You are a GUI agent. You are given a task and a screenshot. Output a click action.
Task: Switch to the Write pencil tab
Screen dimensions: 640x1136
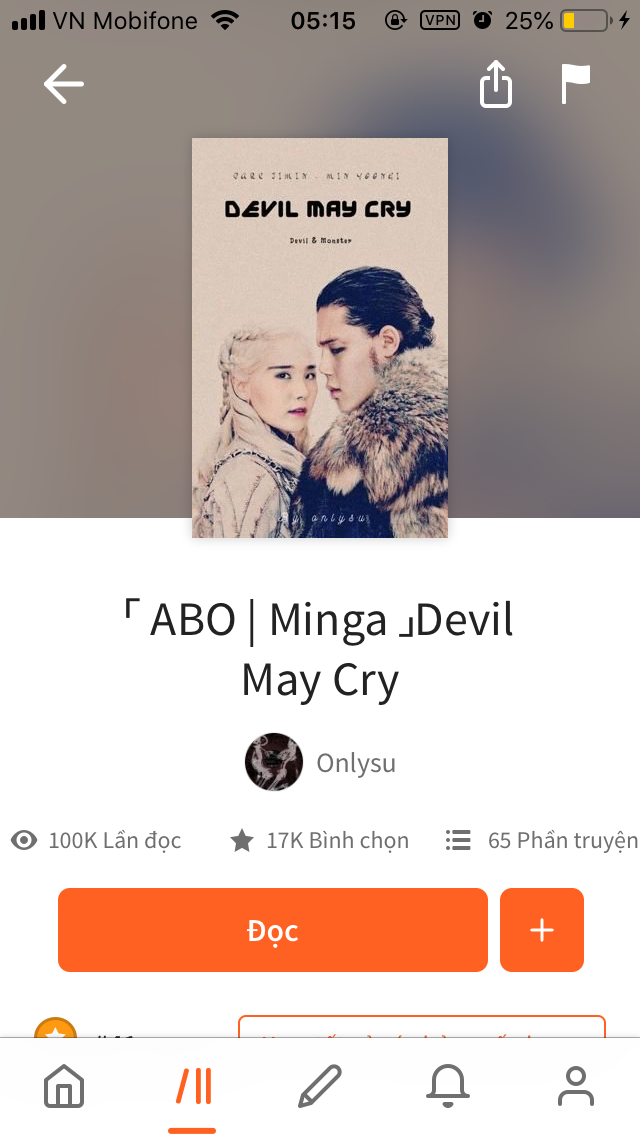click(x=320, y=1086)
